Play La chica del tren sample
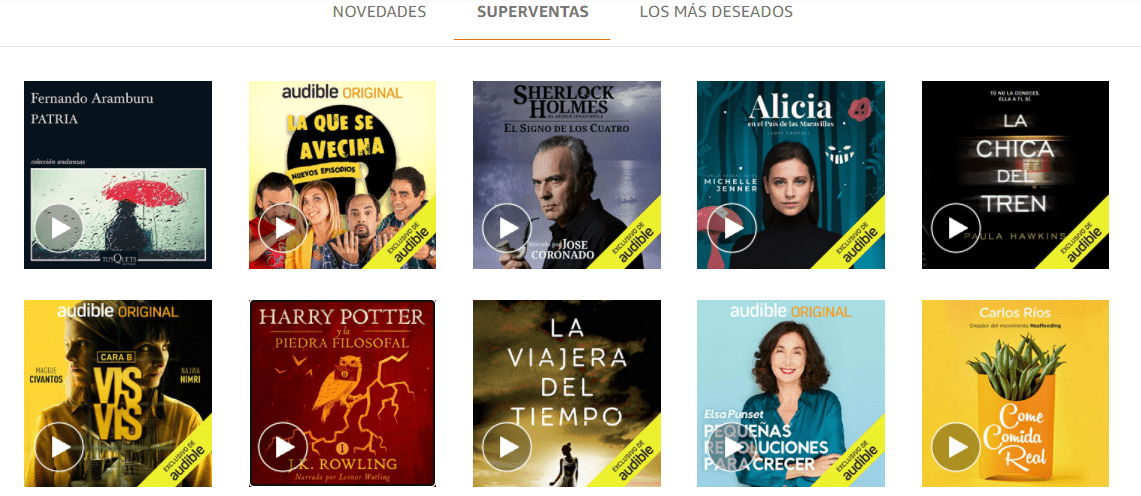The image size is (1141, 496). click(x=956, y=228)
